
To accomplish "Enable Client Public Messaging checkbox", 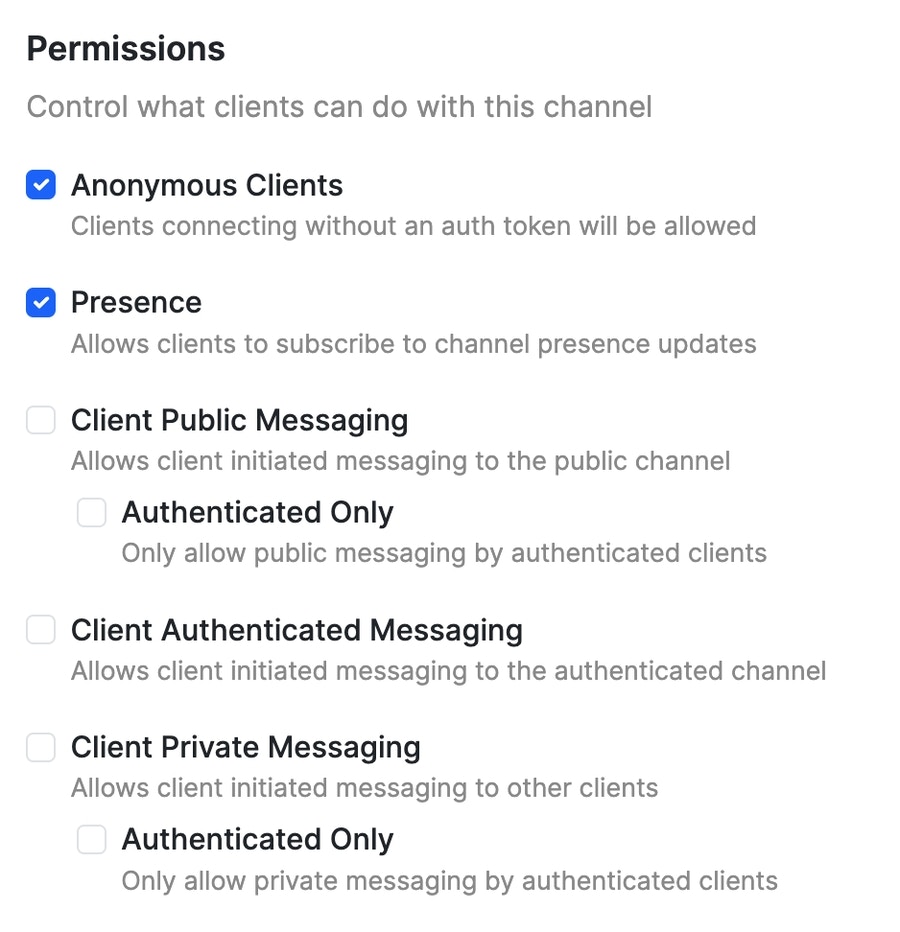I will pos(41,420).
